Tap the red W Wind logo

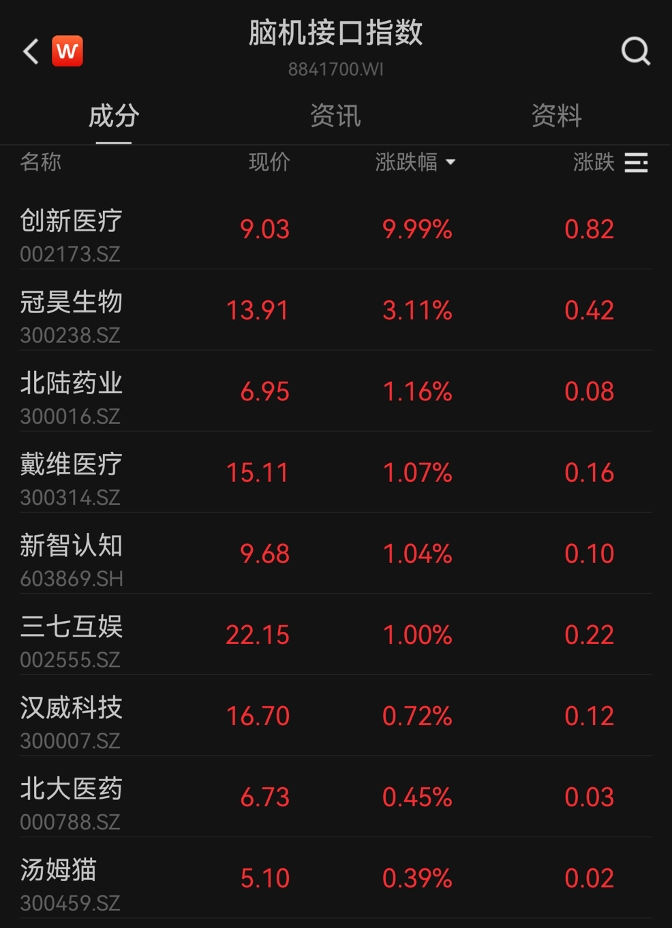click(x=67, y=52)
